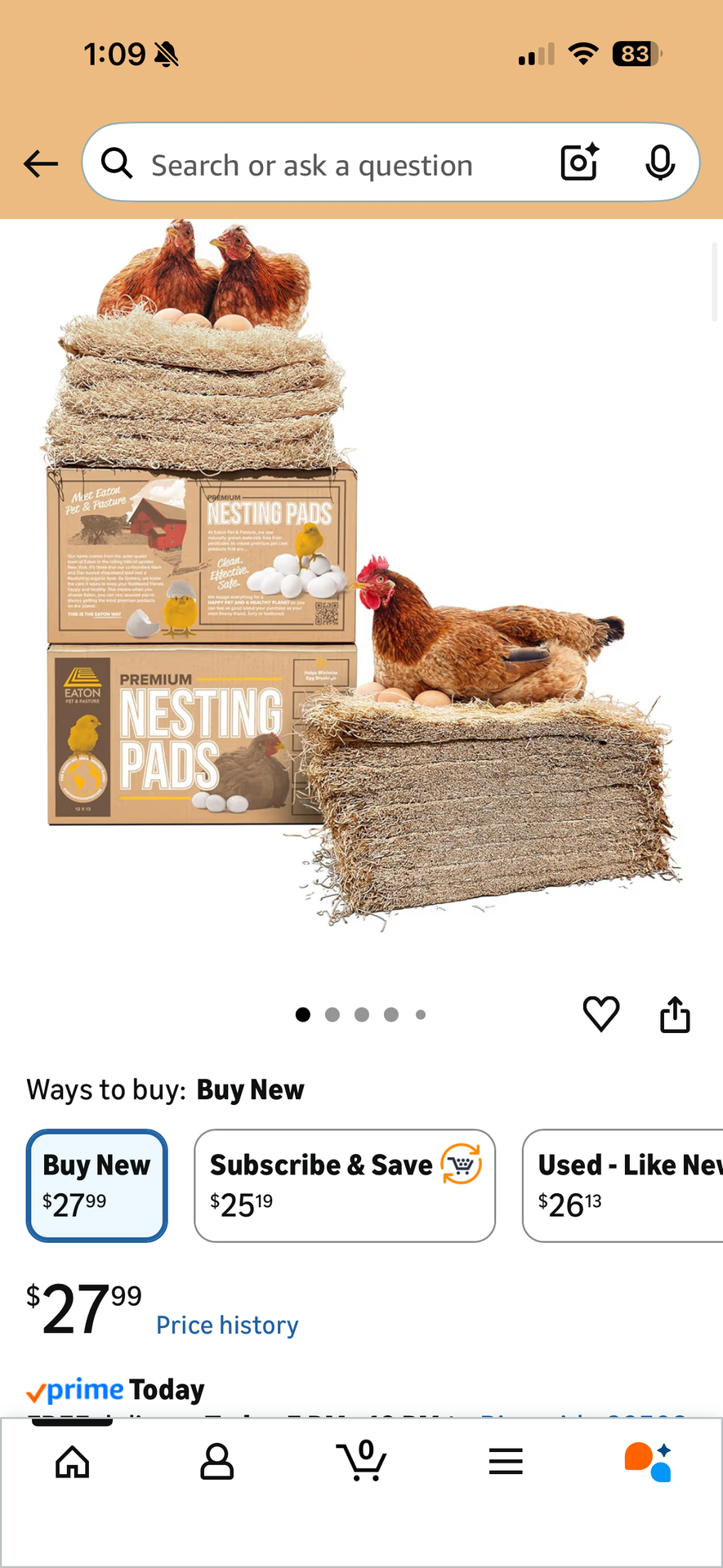View the shopping cart
723x1568 pixels.
point(361,1462)
